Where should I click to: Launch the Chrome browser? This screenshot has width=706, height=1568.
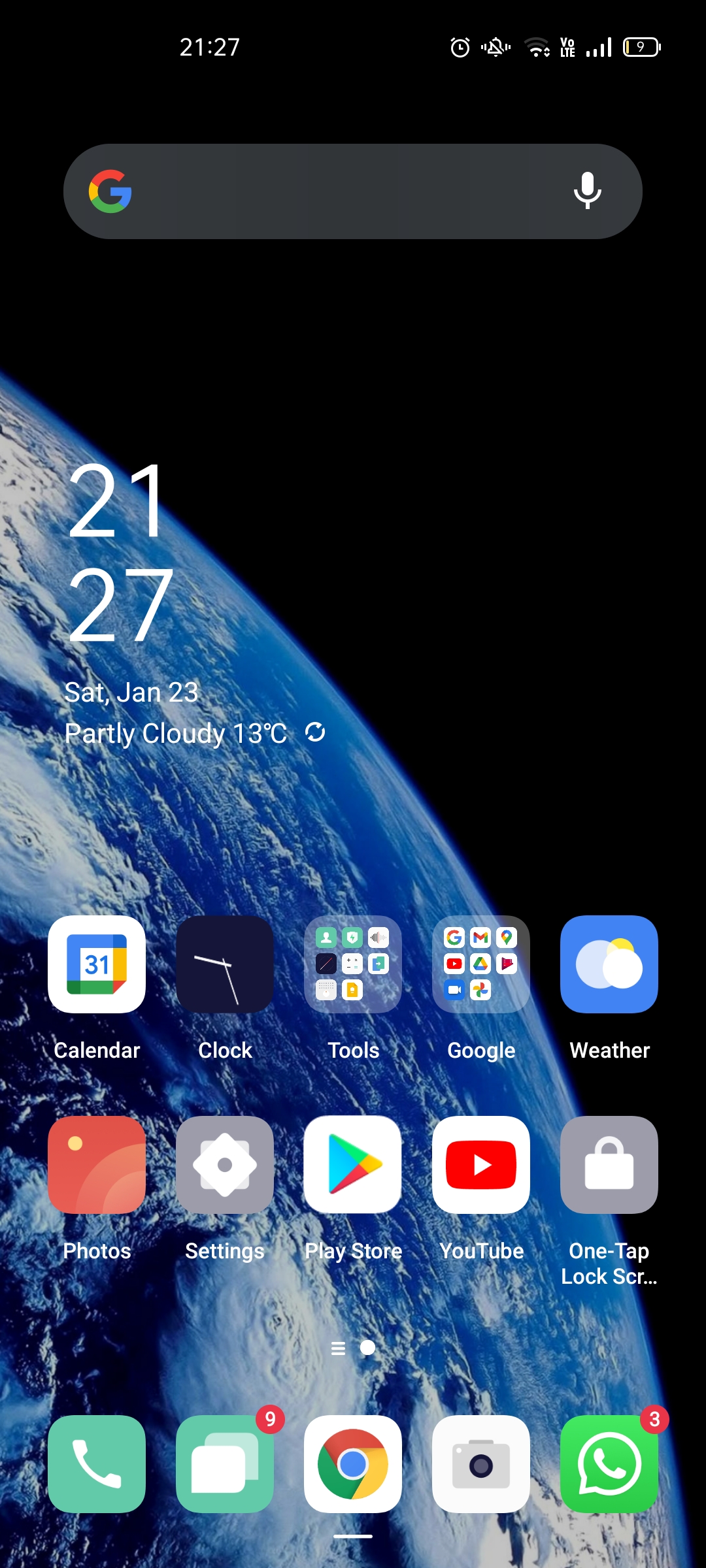[x=353, y=1464]
